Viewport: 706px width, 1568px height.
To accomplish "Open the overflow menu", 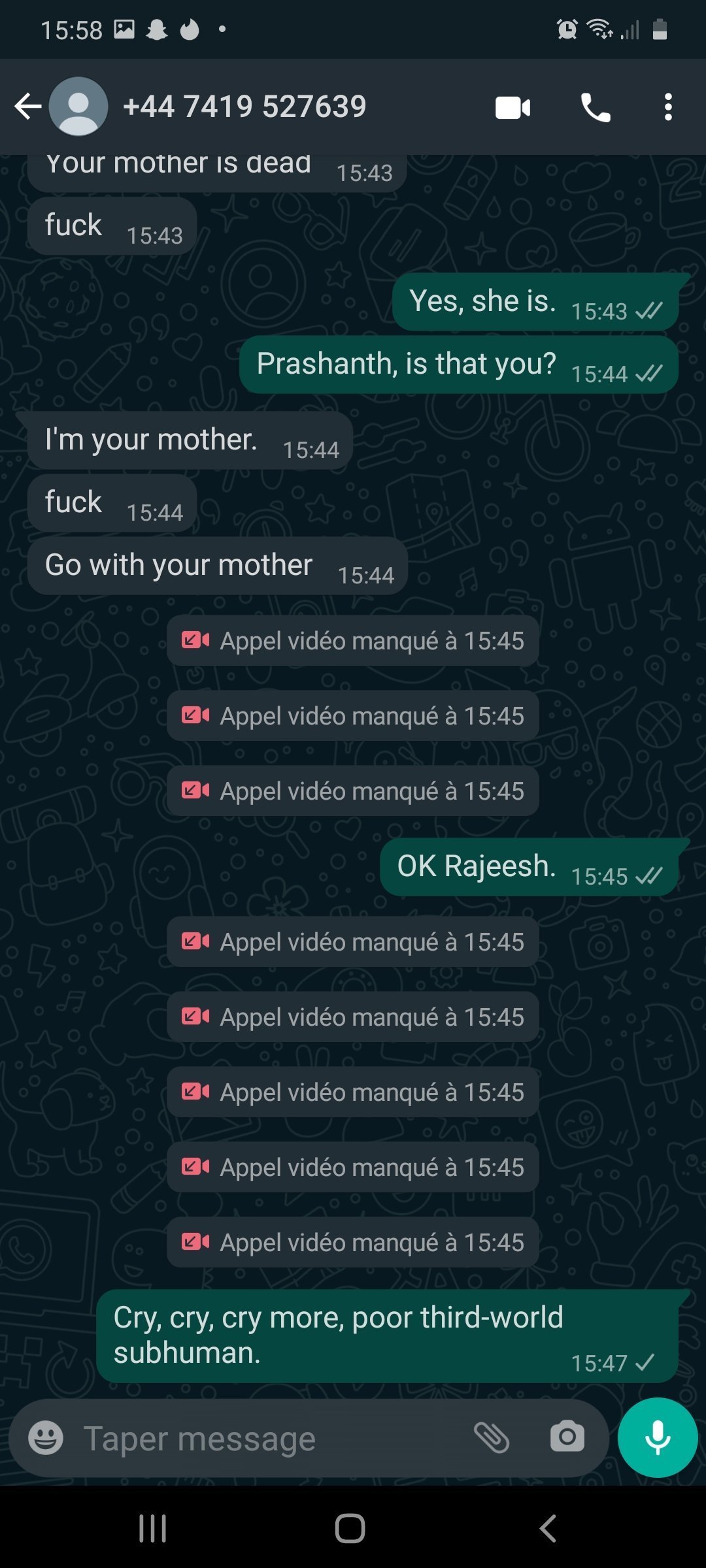I will click(667, 107).
